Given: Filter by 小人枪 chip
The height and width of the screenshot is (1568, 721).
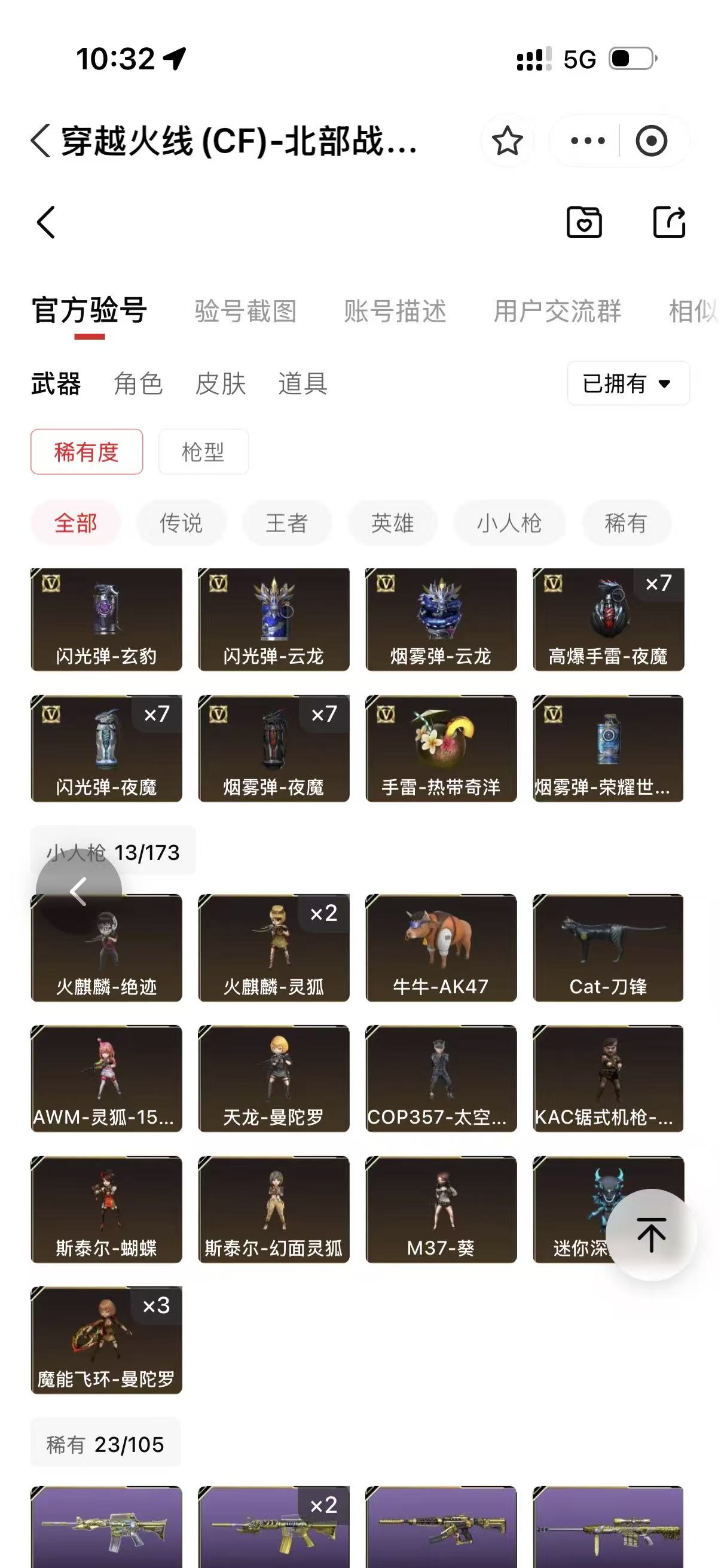Looking at the screenshot, I should pos(509,523).
